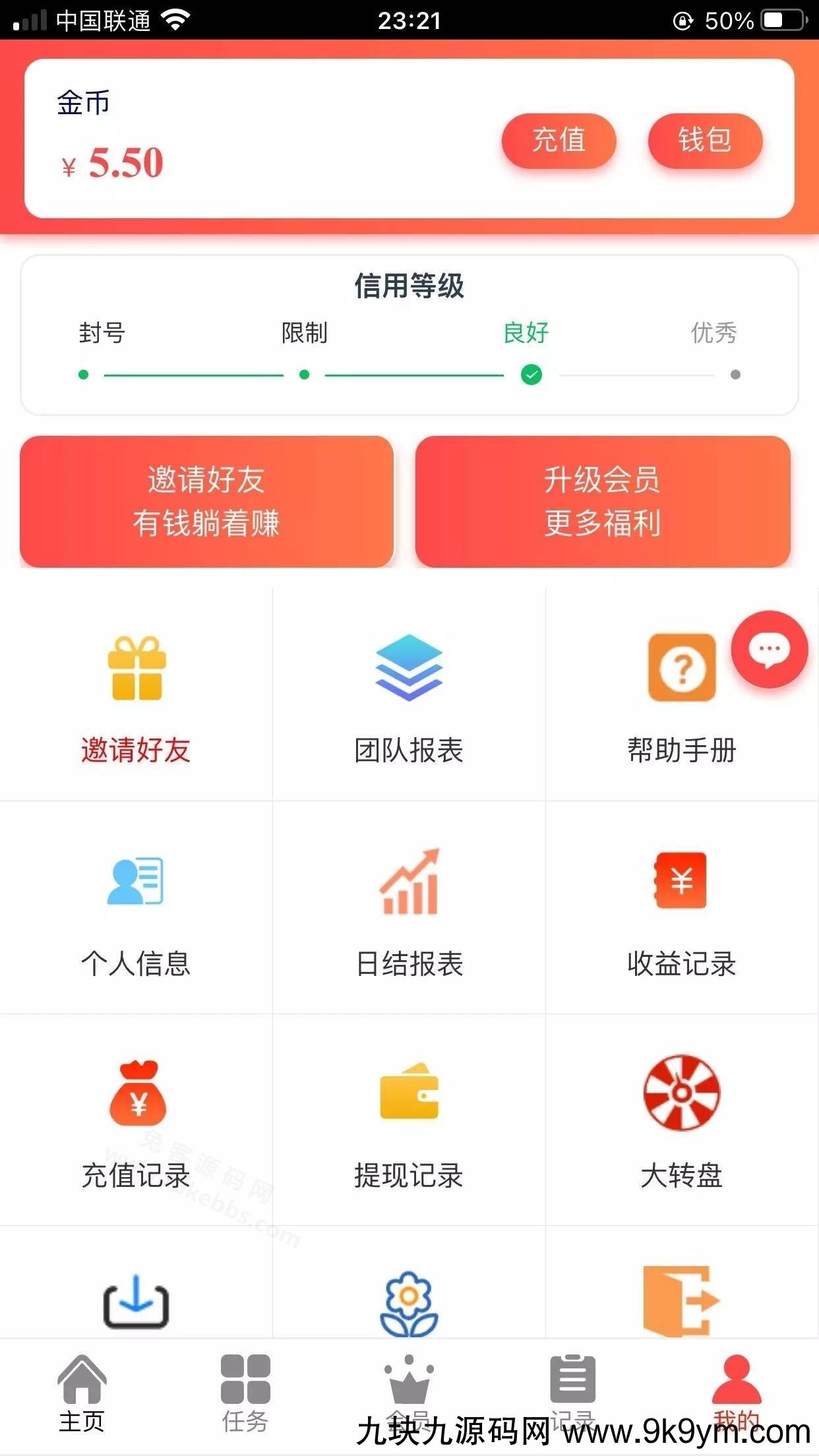Open the floating chat support bubble

[769, 650]
